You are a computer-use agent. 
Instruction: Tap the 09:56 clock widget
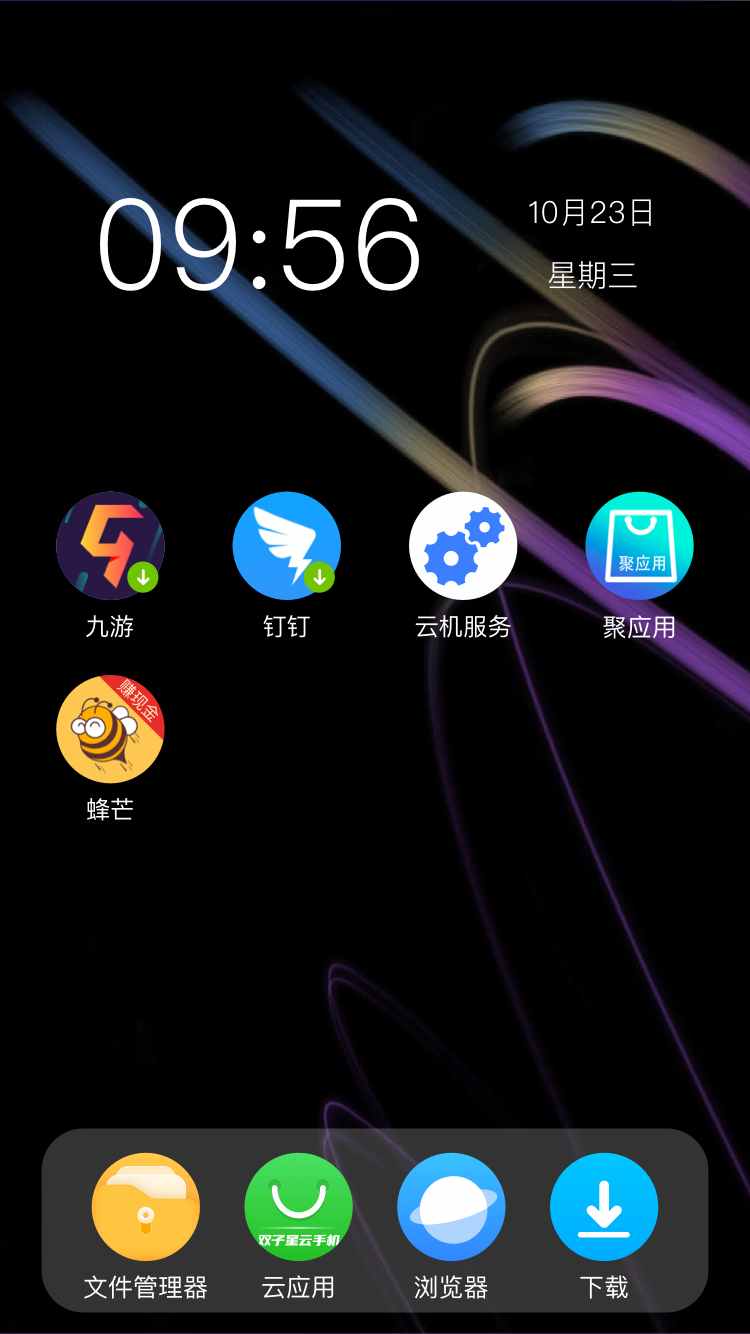point(260,245)
